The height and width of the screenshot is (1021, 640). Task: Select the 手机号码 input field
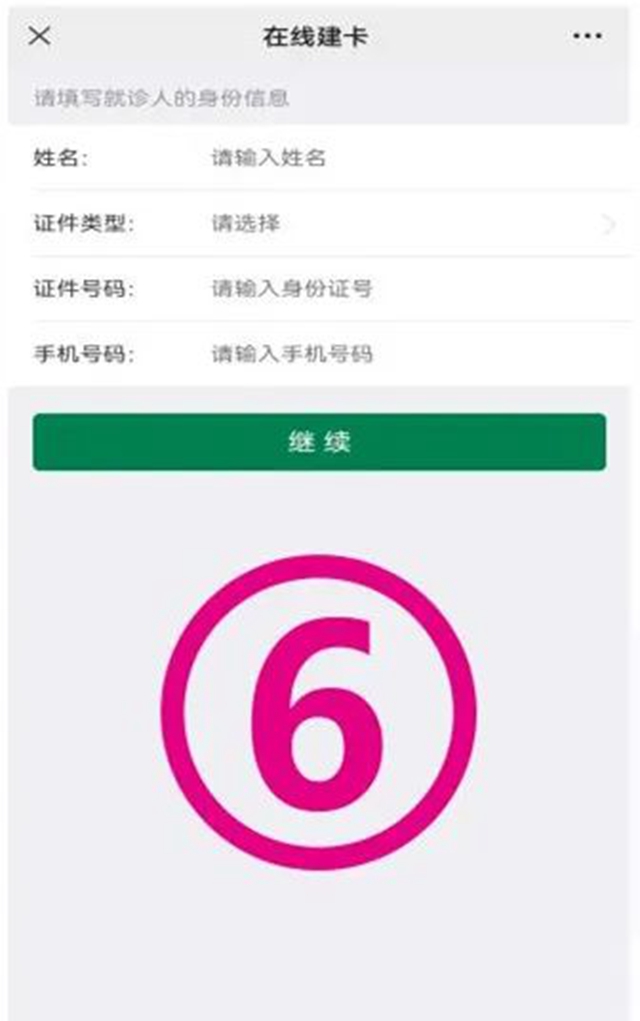pos(400,354)
